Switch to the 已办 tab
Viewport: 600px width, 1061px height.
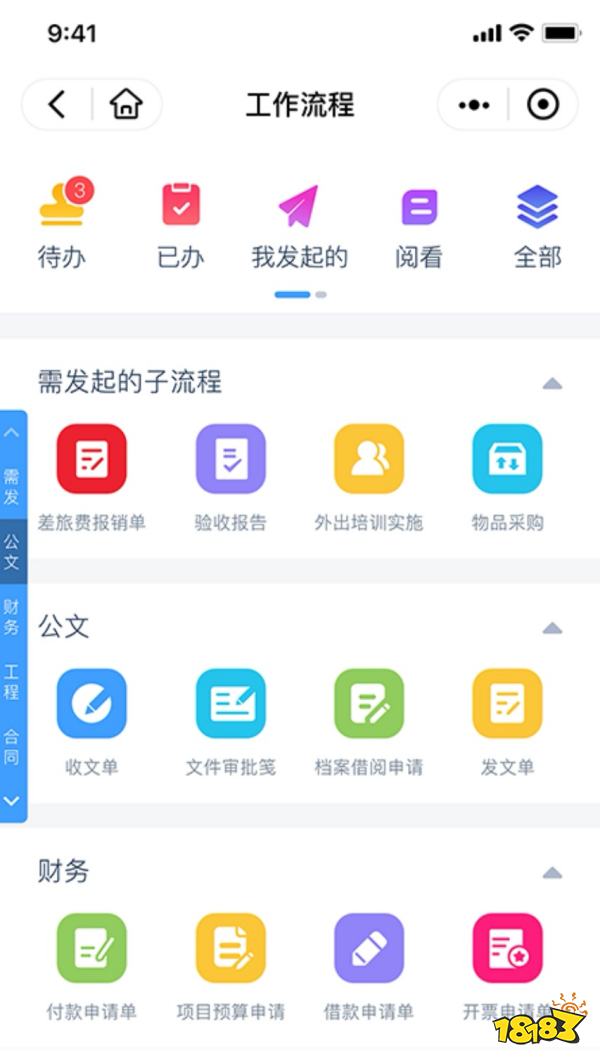point(181,225)
